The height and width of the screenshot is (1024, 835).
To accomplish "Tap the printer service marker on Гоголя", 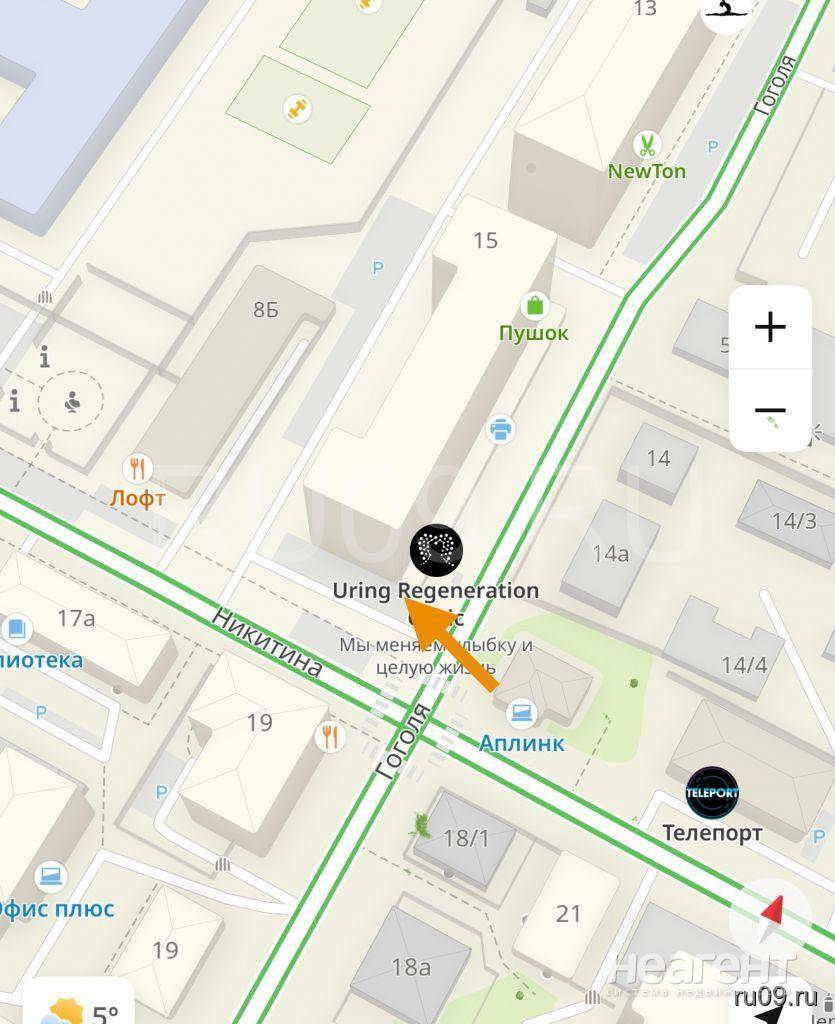I will coord(501,430).
